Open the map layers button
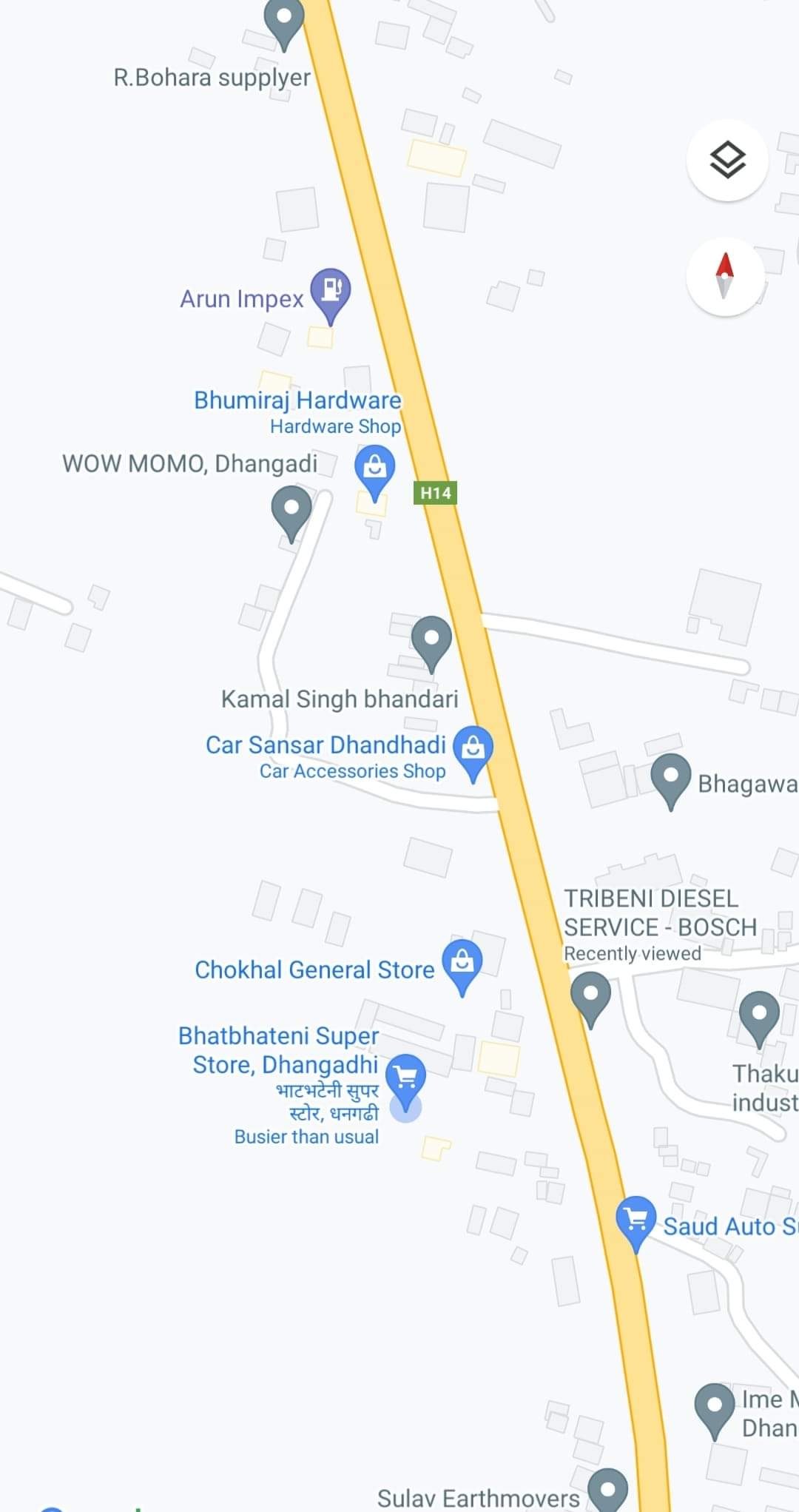Viewport: 799px width, 1512px height. pos(727,160)
